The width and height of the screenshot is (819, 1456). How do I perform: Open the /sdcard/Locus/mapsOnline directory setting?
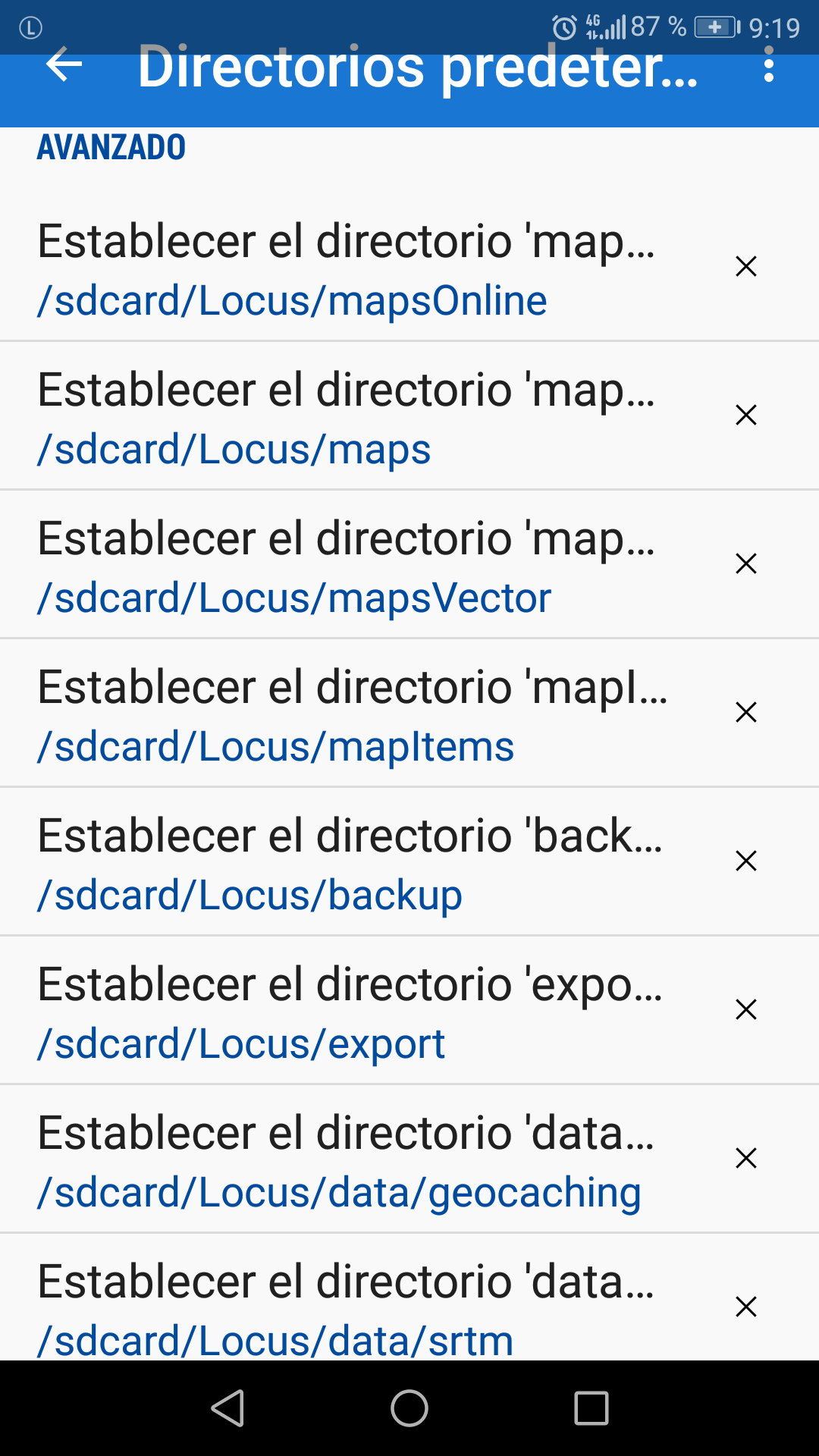click(349, 270)
